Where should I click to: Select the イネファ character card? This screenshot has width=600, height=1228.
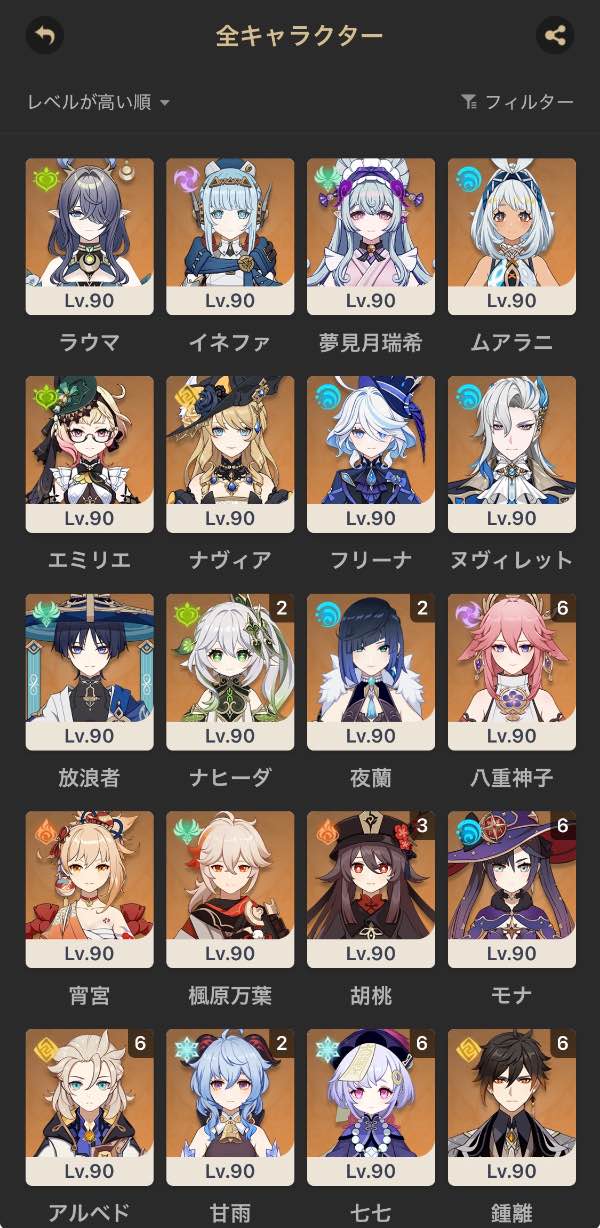tap(230, 236)
